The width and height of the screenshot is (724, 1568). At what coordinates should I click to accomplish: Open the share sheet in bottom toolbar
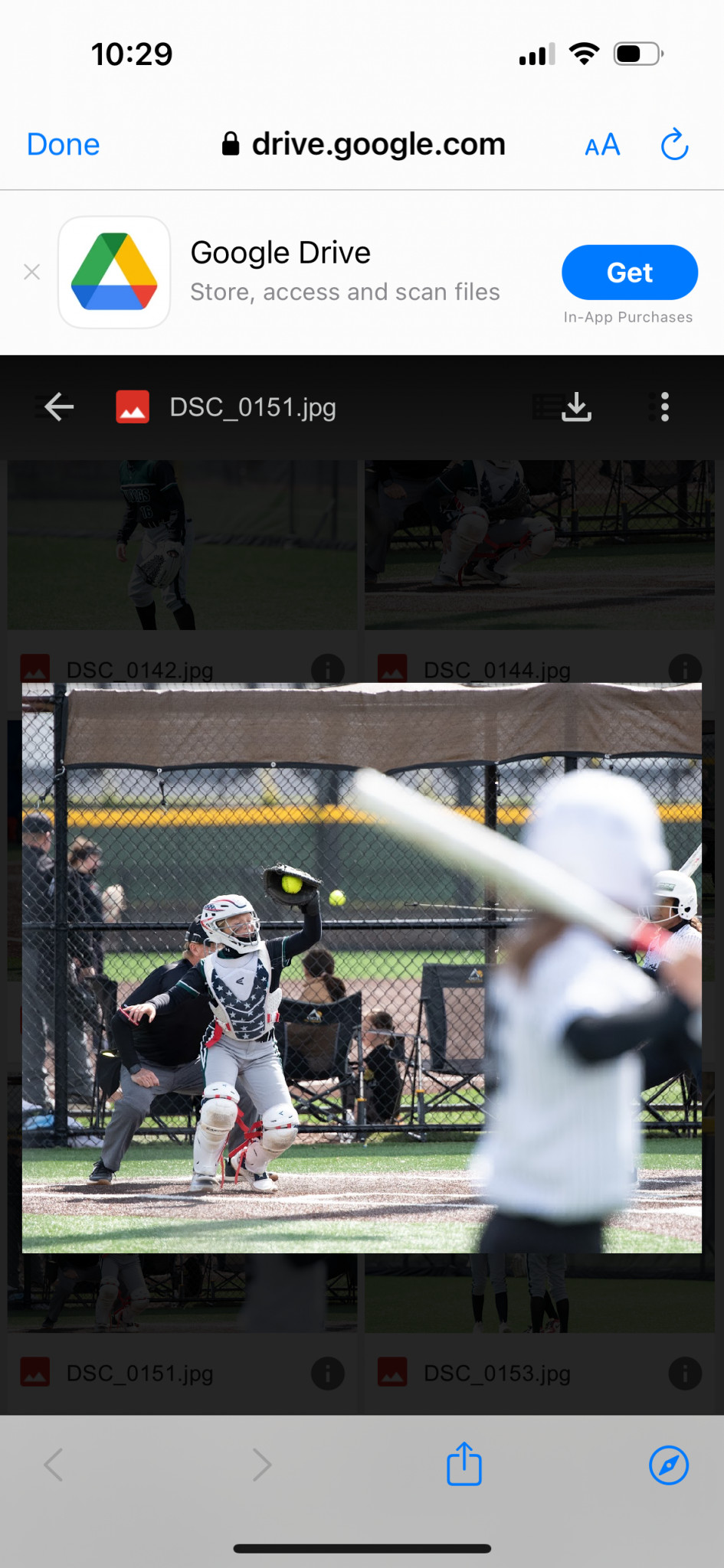tap(464, 1464)
